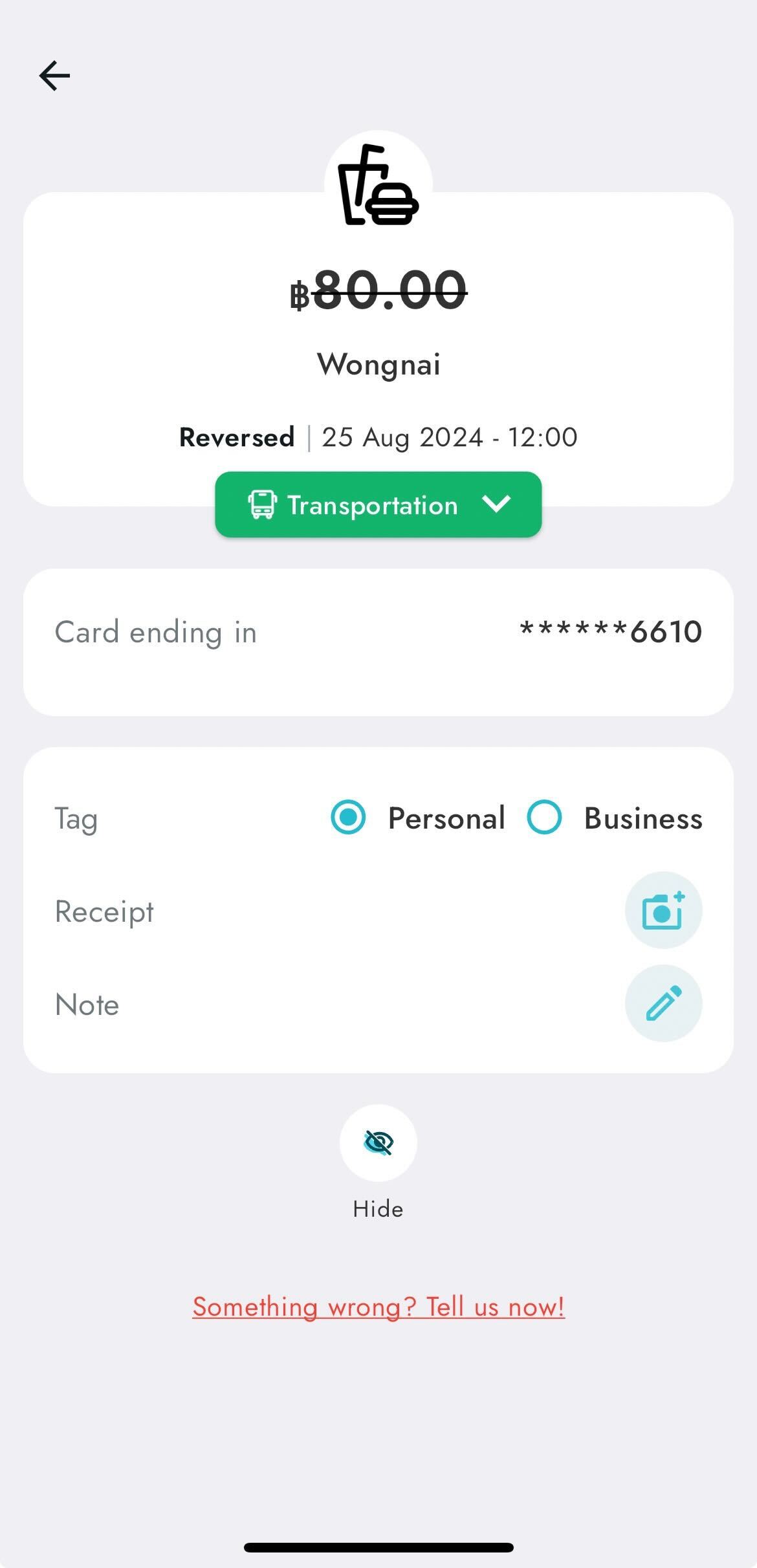Tap the masked card number ending 6610
The width and height of the screenshot is (757, 1568).
click(609, 631)
